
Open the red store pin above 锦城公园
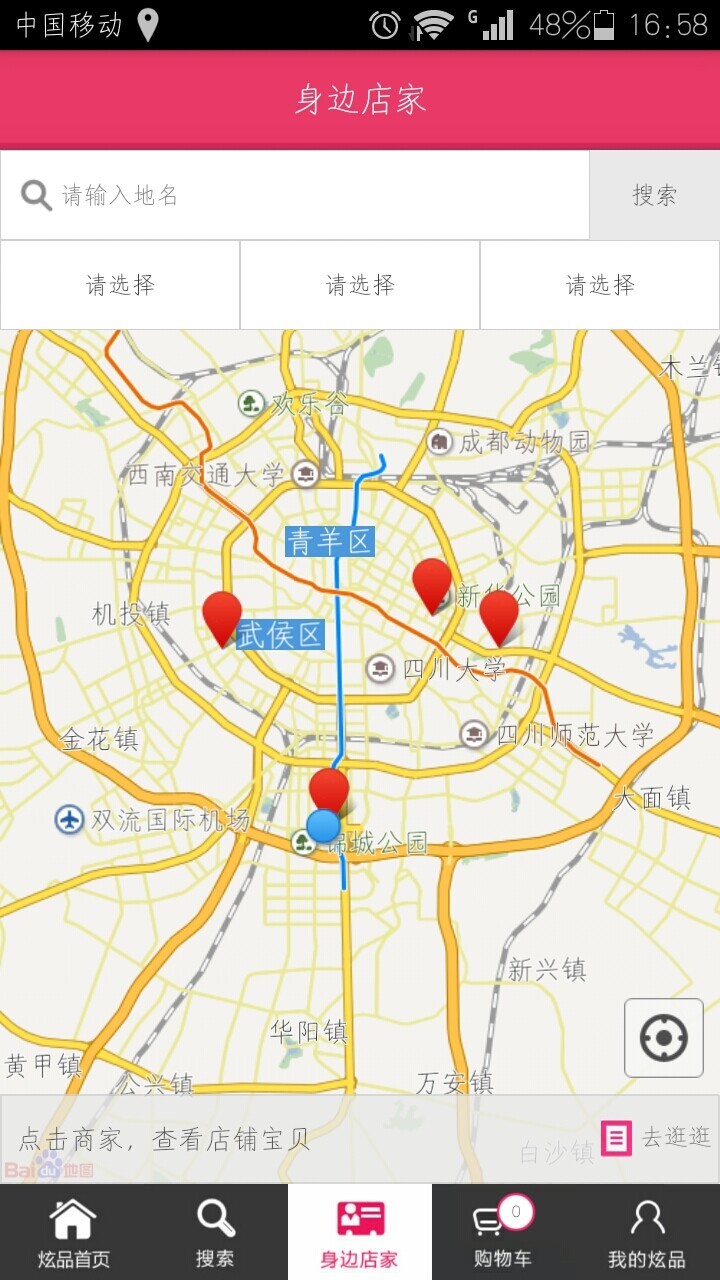329,788
